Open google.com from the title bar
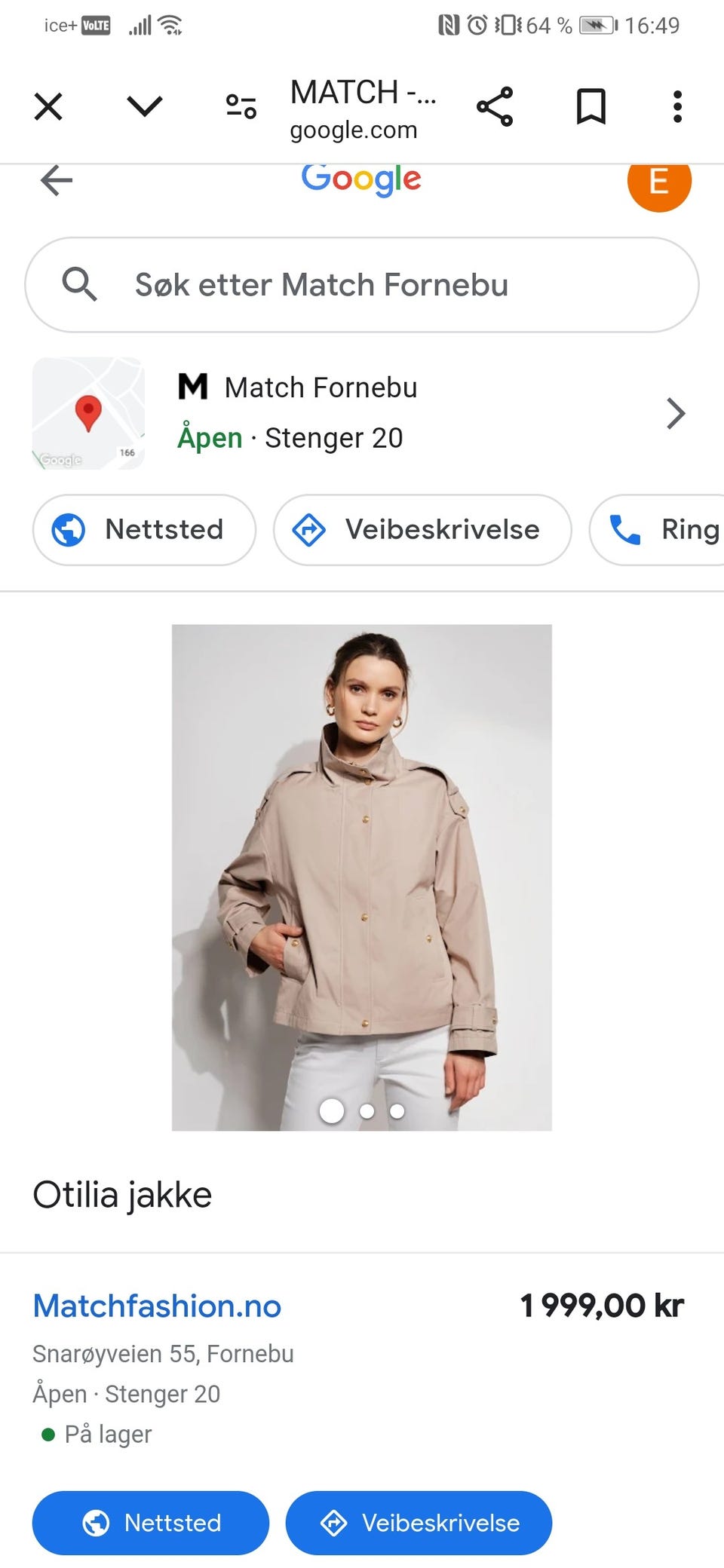 [354, 130]
